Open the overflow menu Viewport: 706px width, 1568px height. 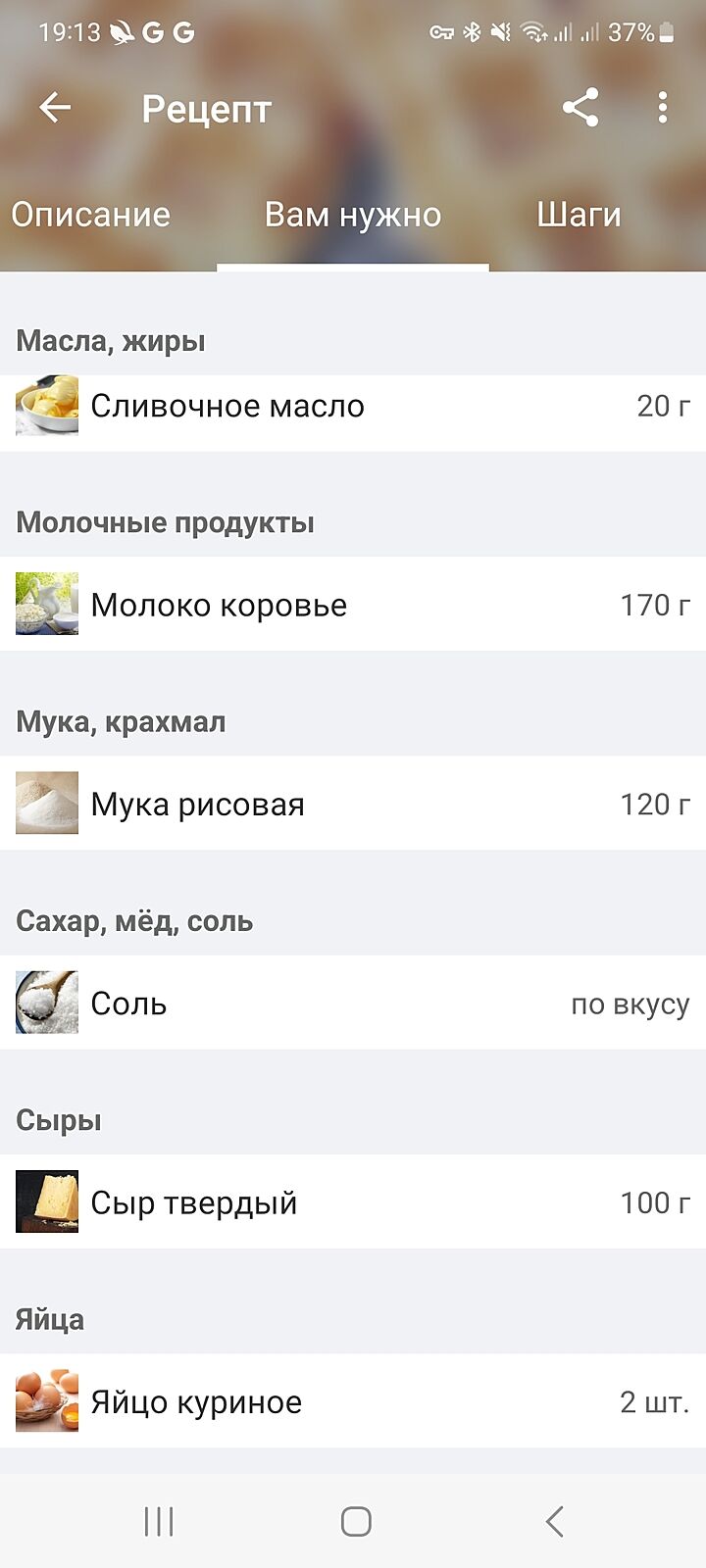663,108
